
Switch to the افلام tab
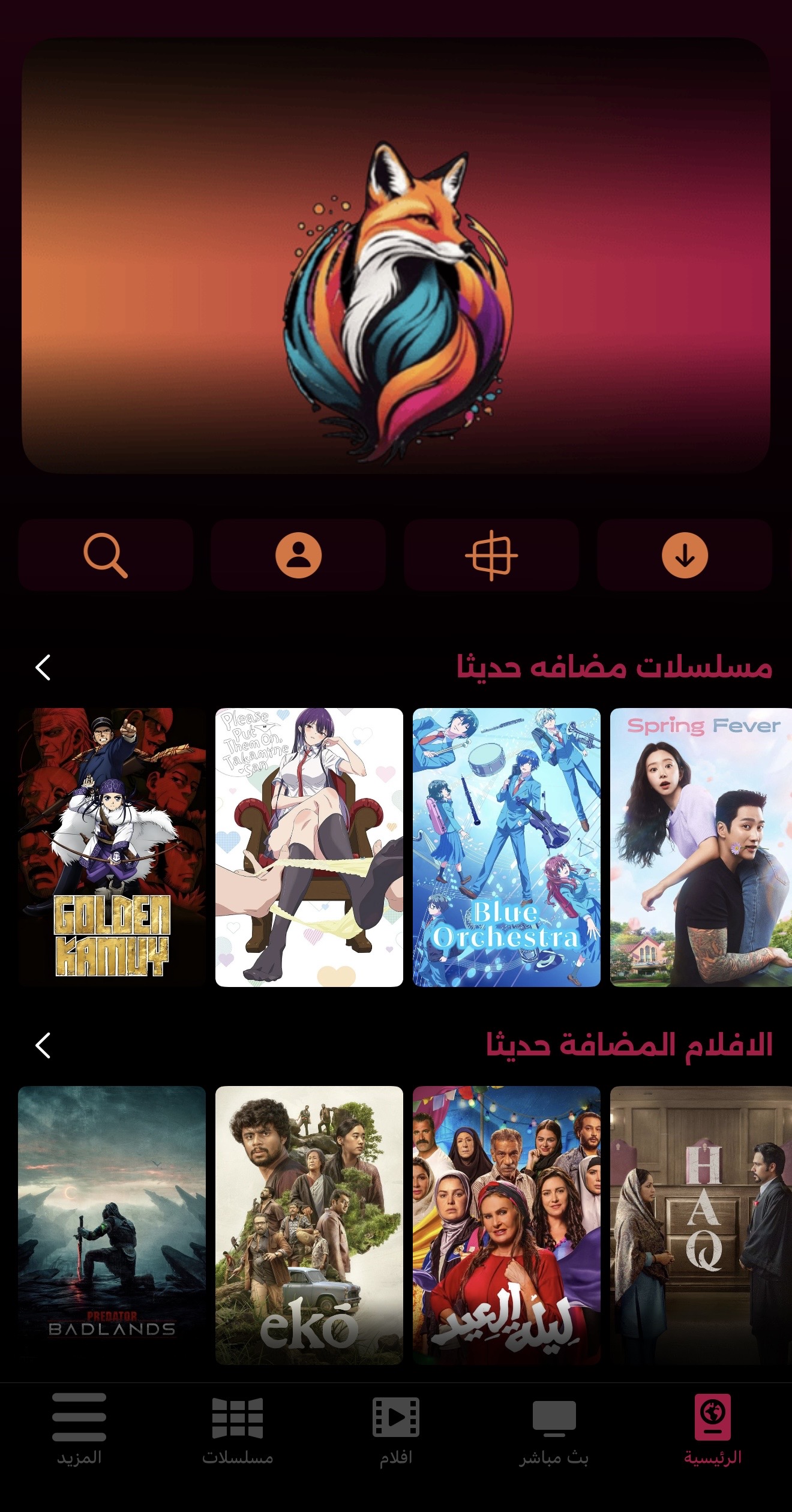396,1429
